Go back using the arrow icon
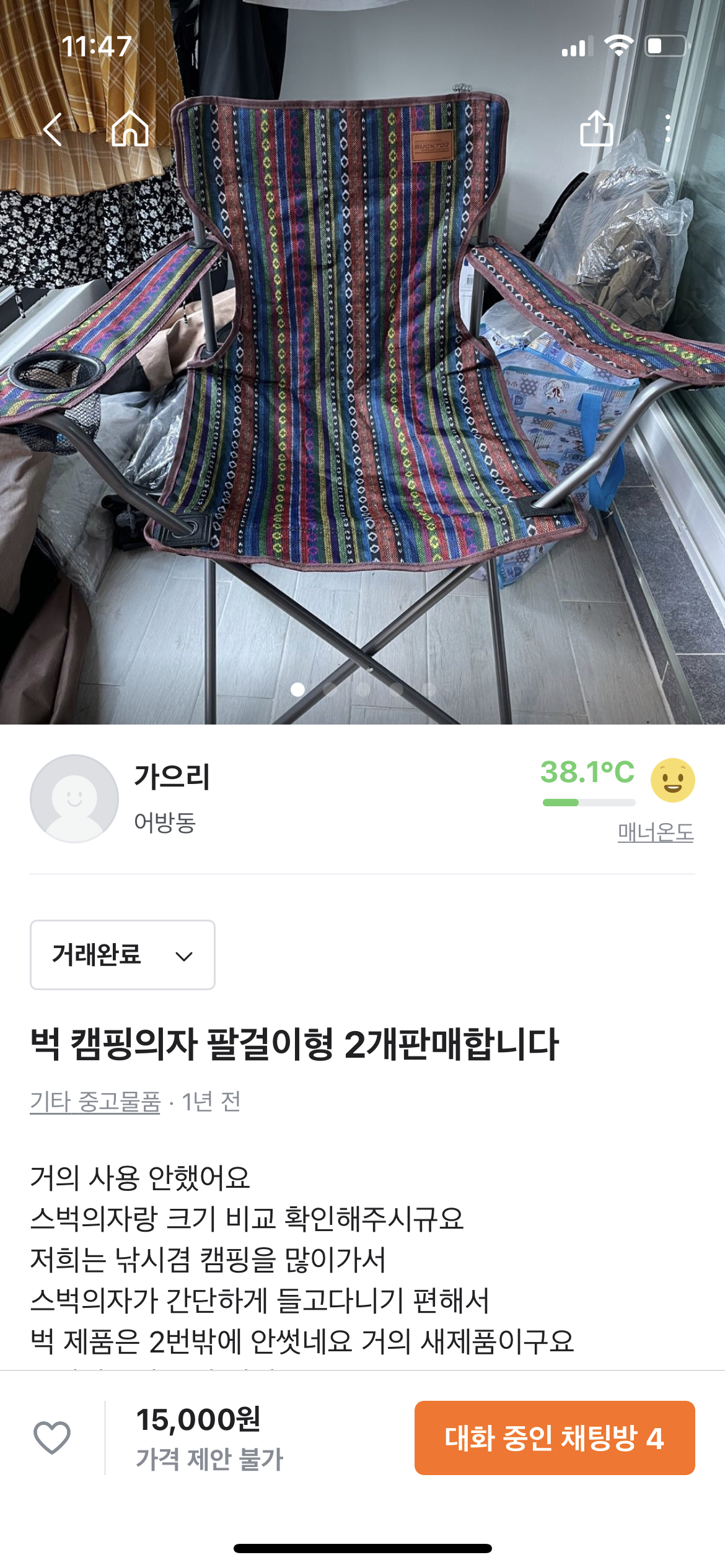The image size is (725, 1568). point(53,129)
